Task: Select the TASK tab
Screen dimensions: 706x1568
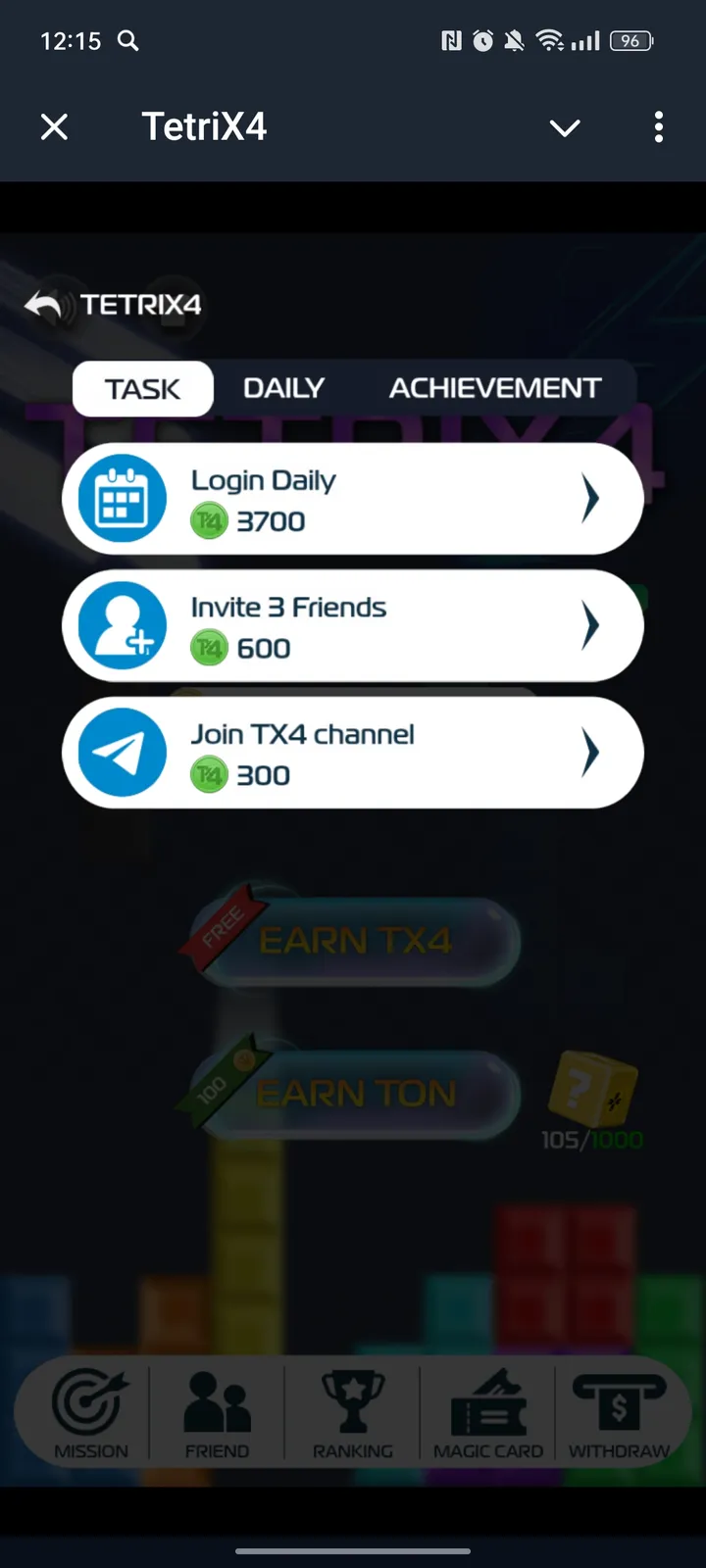Action: click(143, 389)
